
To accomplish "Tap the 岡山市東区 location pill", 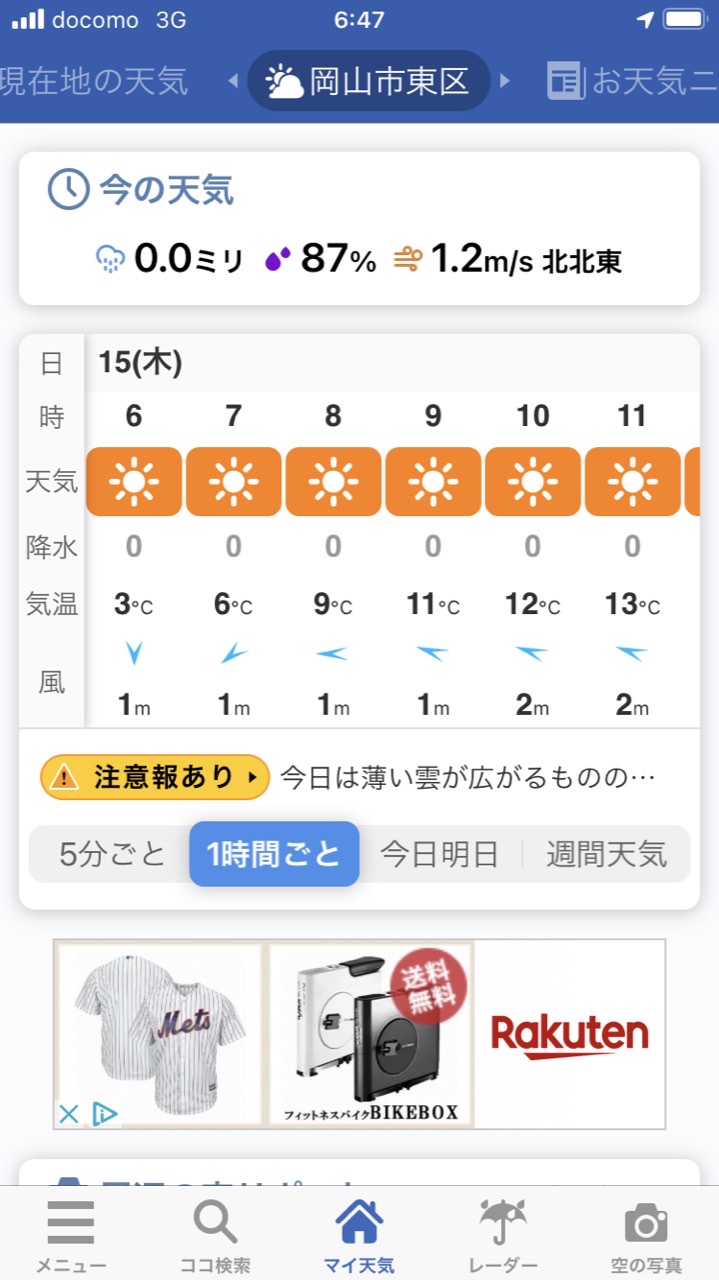I will tap(369, 81).
